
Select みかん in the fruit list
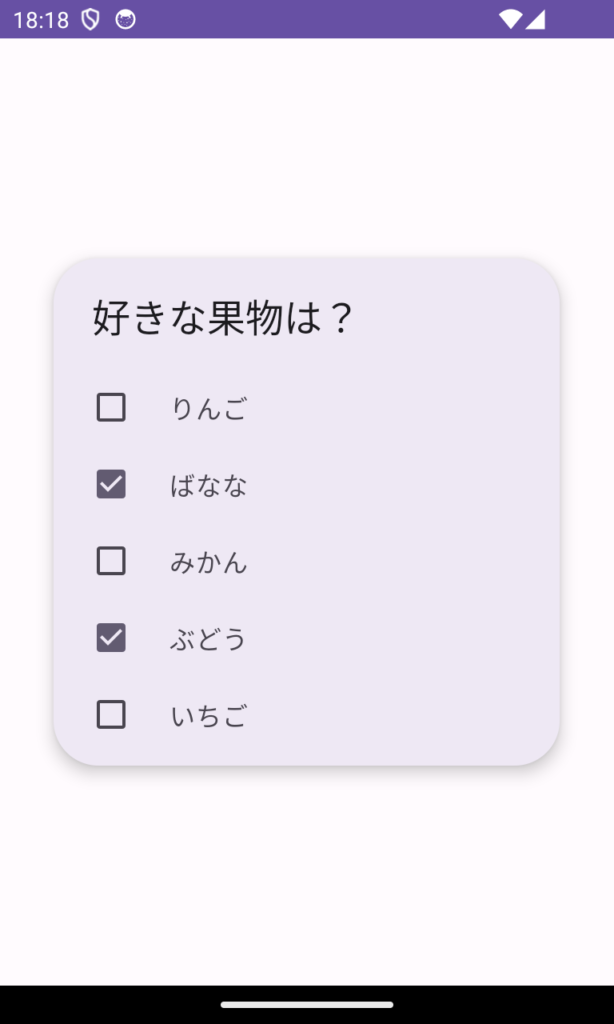[x=111, y=561]
